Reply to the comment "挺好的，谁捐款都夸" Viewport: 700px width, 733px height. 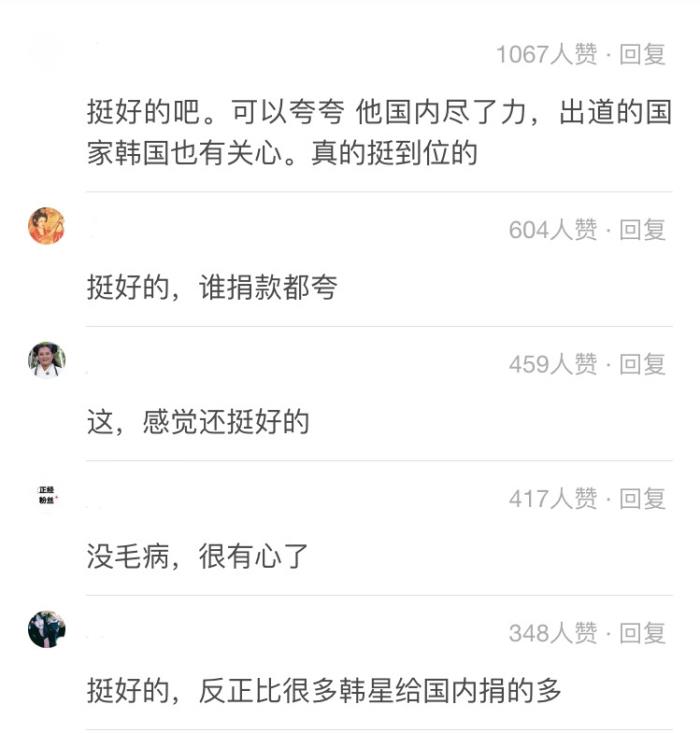(x=642, y=230)
